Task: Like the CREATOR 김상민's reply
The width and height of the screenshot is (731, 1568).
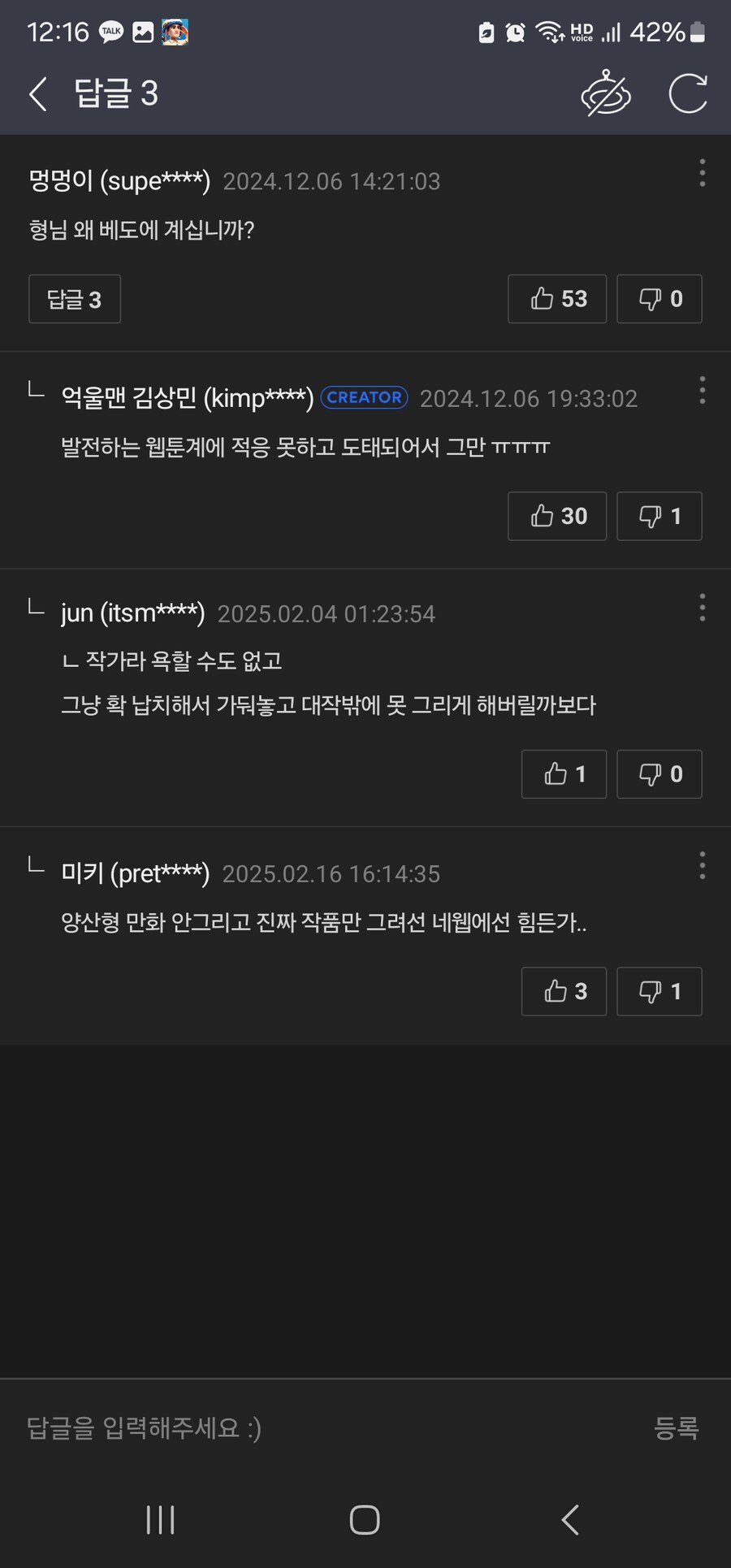Action: click(x=557, y=517)
